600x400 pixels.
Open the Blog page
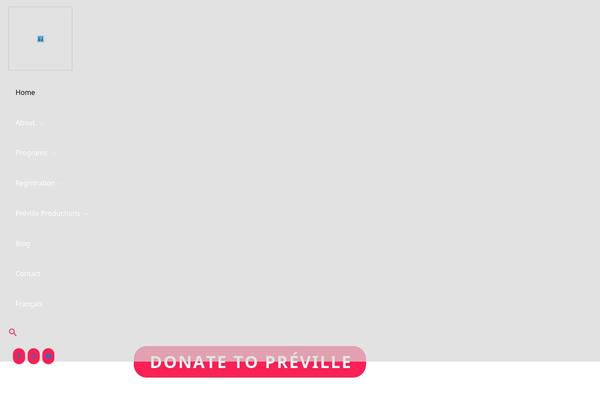pyautogui.click(x=23, y=243)
